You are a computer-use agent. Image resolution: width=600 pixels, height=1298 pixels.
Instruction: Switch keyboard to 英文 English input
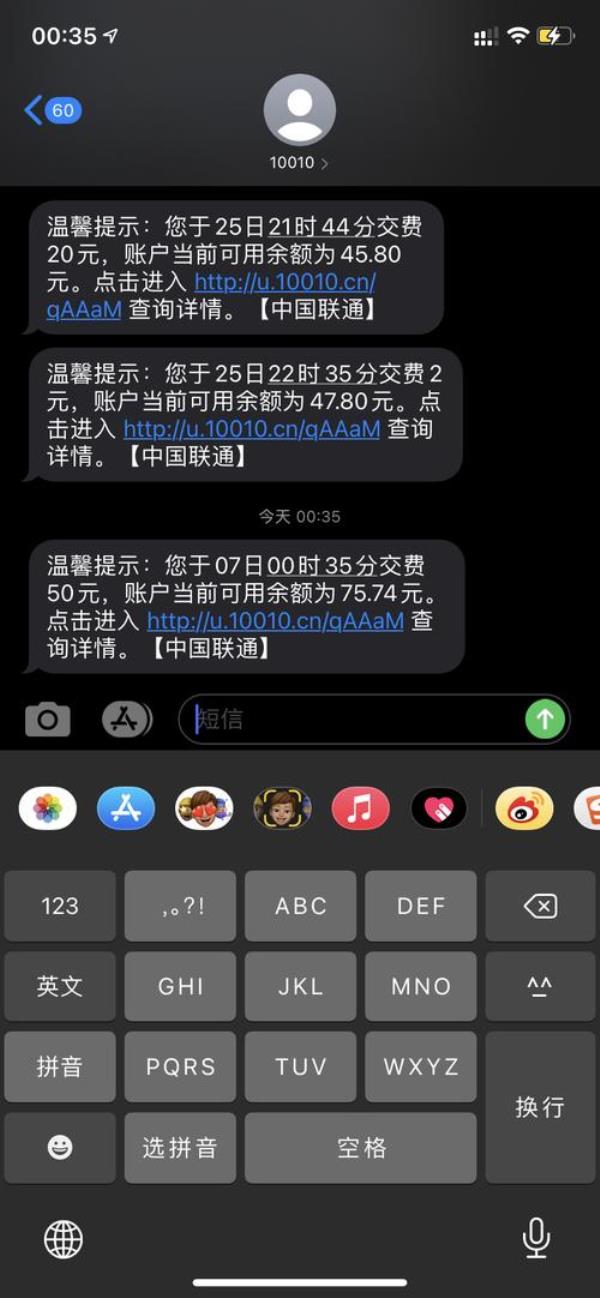[x=60, y=986]
